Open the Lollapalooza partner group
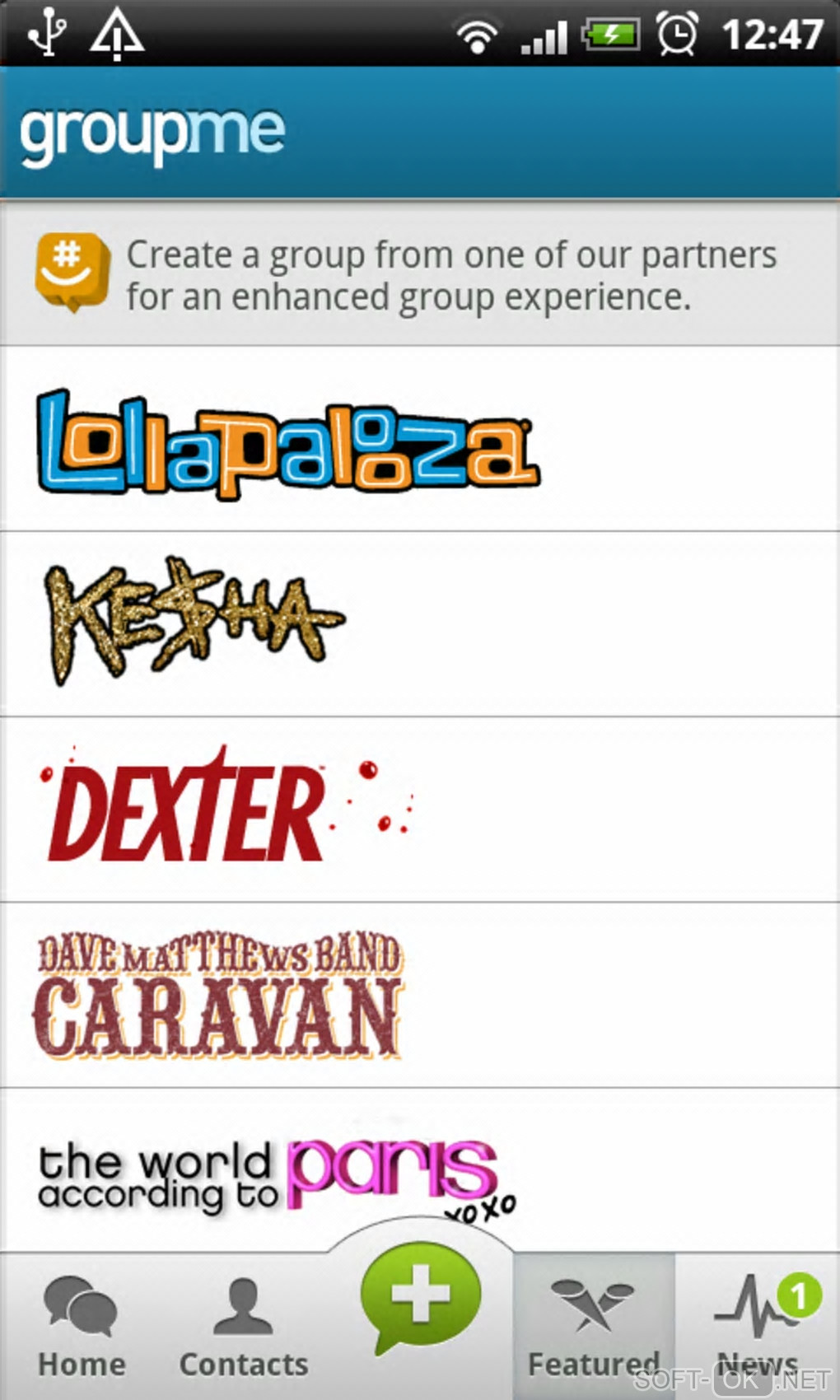 pyautogui.click(x=288, y=442)
